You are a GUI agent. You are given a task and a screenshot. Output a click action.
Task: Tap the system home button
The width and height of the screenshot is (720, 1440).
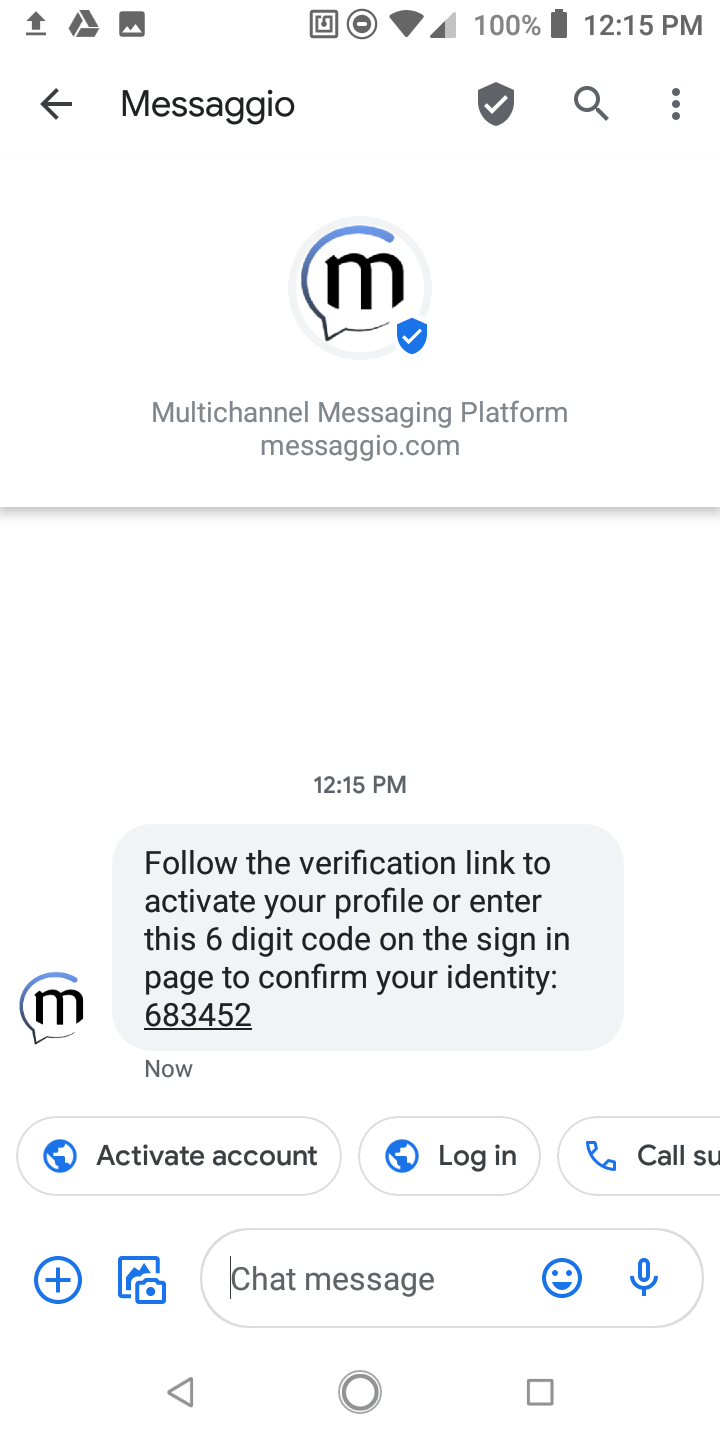pos(360,1391)
